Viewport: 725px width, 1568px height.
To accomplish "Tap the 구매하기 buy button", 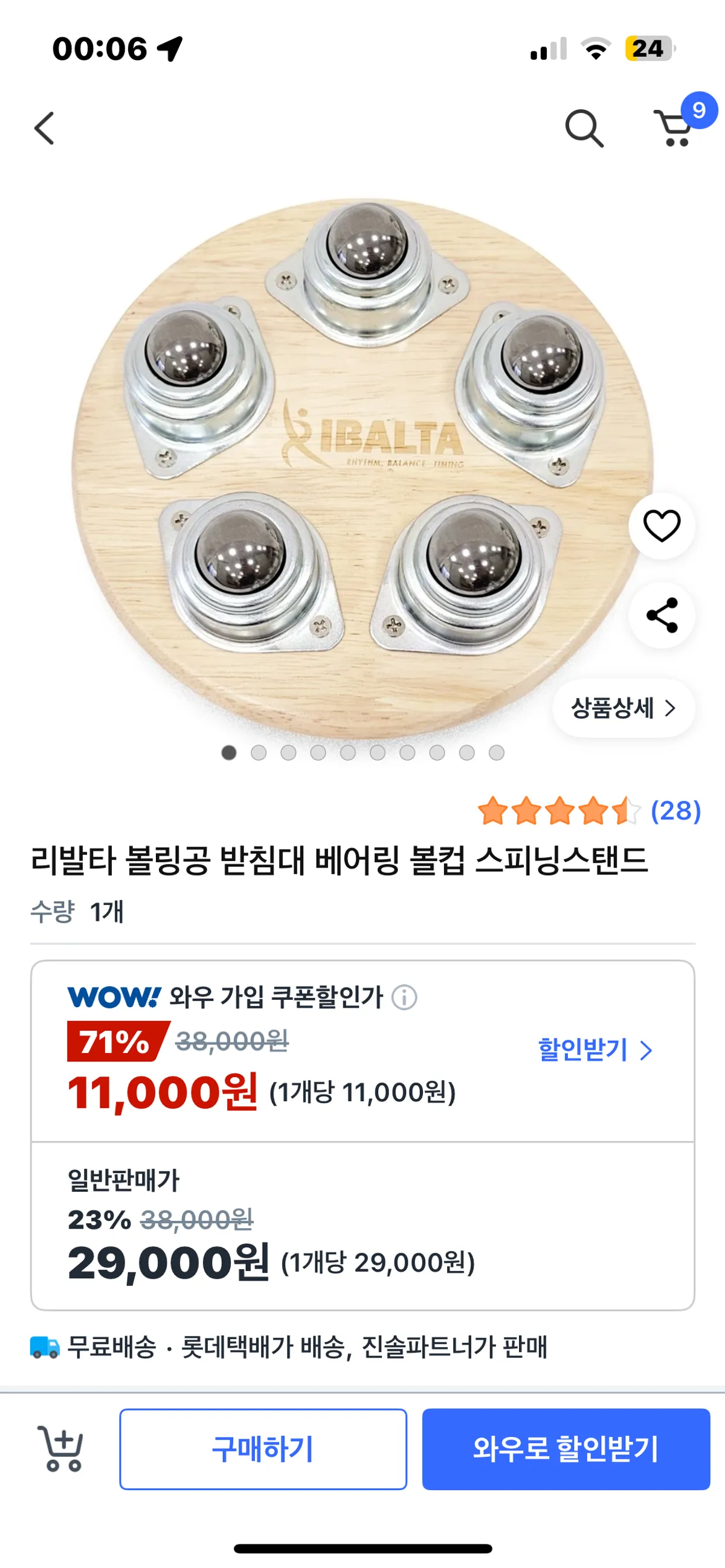I will click(x=263, y=1448).
